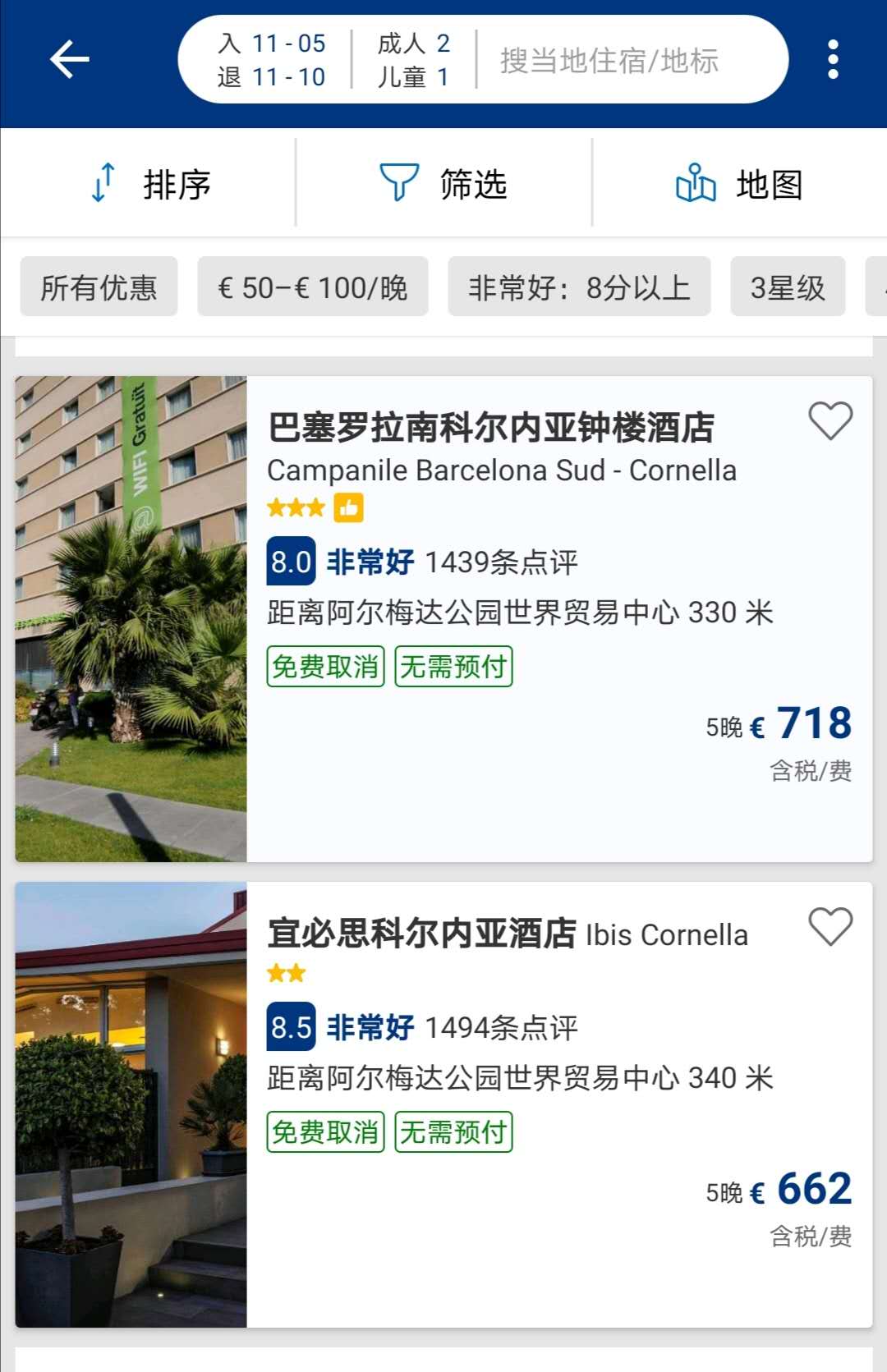Enable the 3星级 star rating filter
The image size is (887, 1372).
click(787, 287)
